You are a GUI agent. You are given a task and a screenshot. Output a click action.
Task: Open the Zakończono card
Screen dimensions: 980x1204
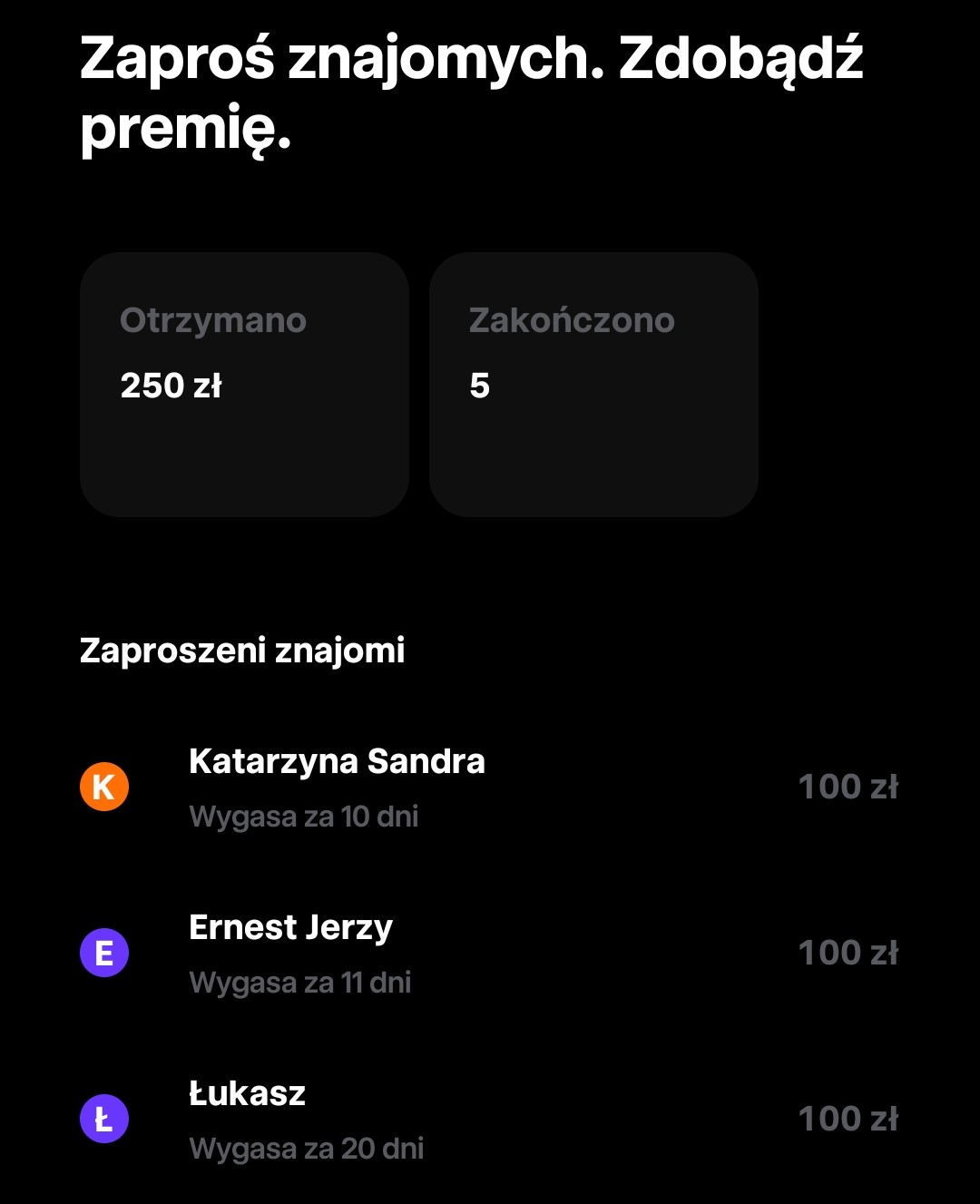593,385
